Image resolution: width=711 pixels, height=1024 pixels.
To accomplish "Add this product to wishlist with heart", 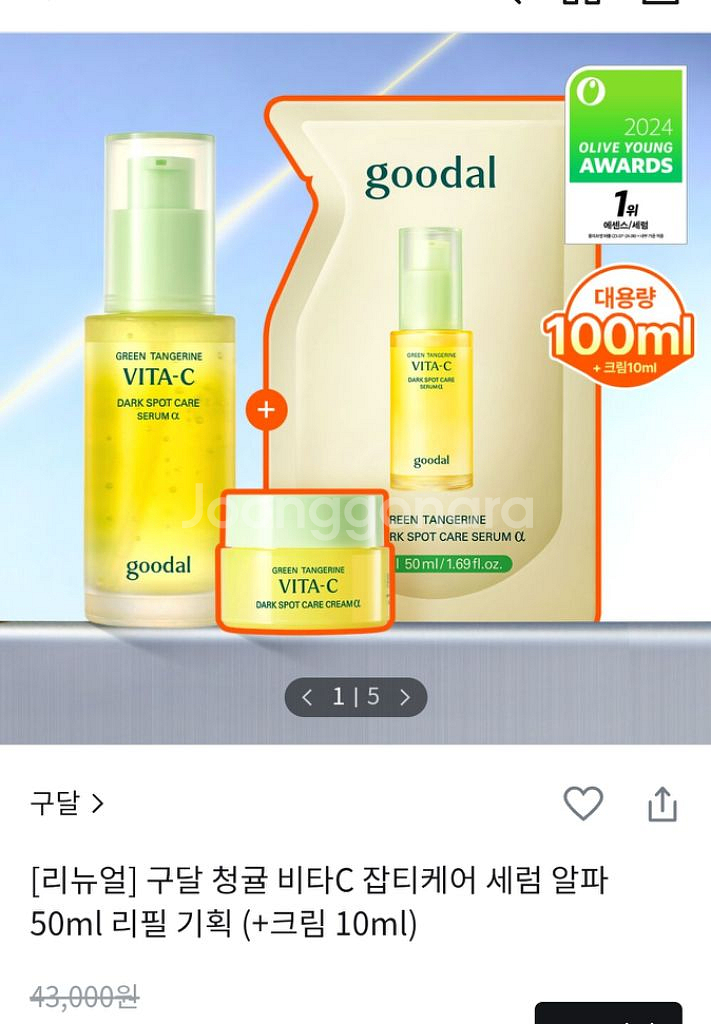I will pos(583,804).
